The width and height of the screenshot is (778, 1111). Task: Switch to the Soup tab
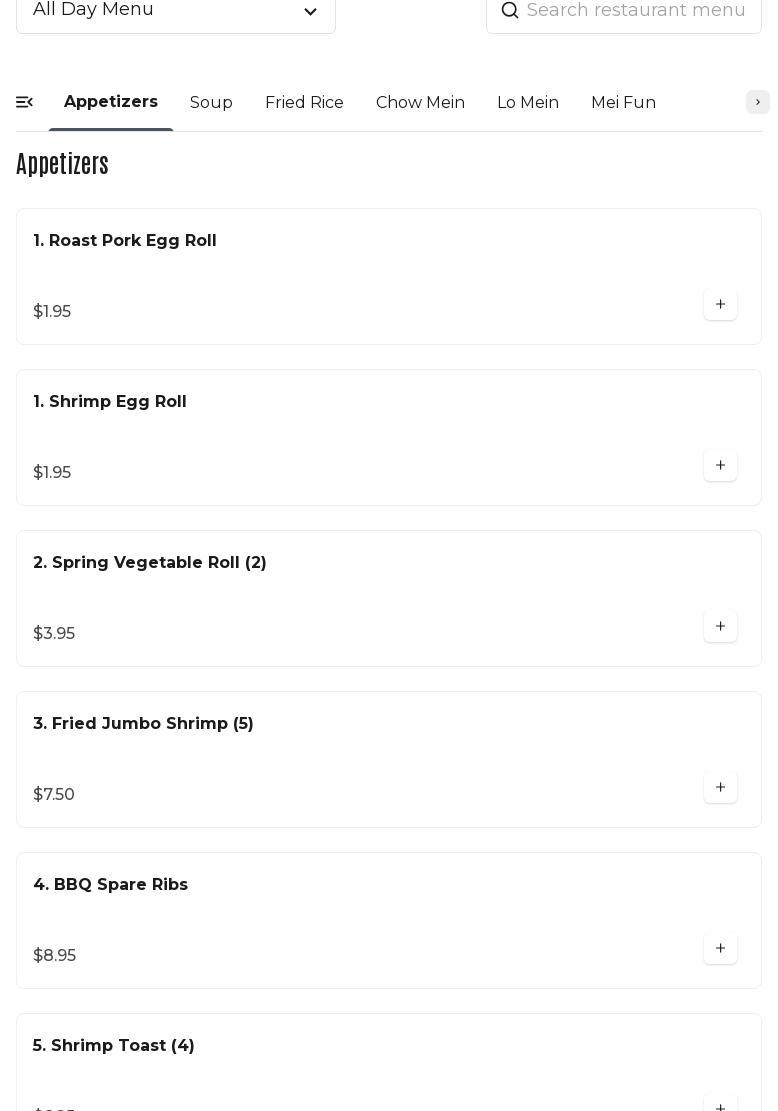211,103
